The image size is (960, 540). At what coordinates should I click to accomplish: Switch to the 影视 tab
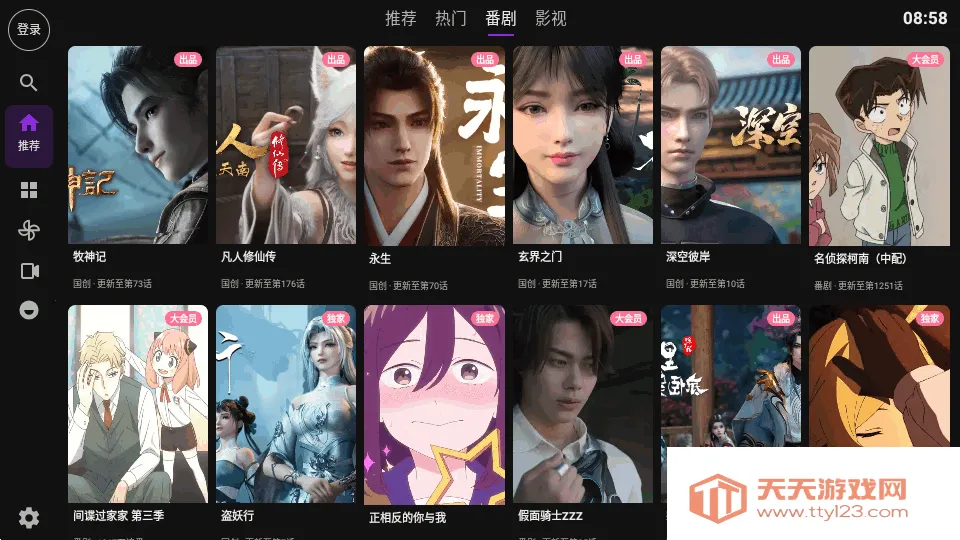click(551, 18)
